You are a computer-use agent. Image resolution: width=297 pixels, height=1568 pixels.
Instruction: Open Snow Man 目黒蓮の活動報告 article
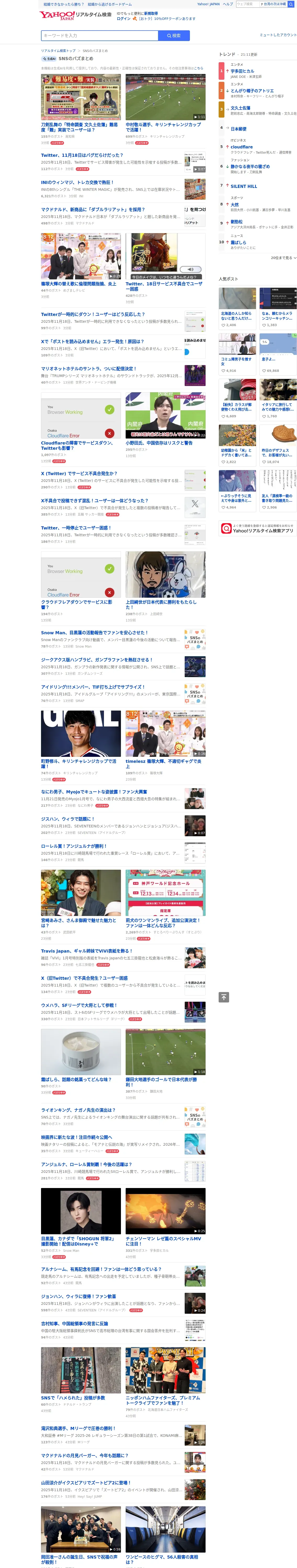click(94, 632)
